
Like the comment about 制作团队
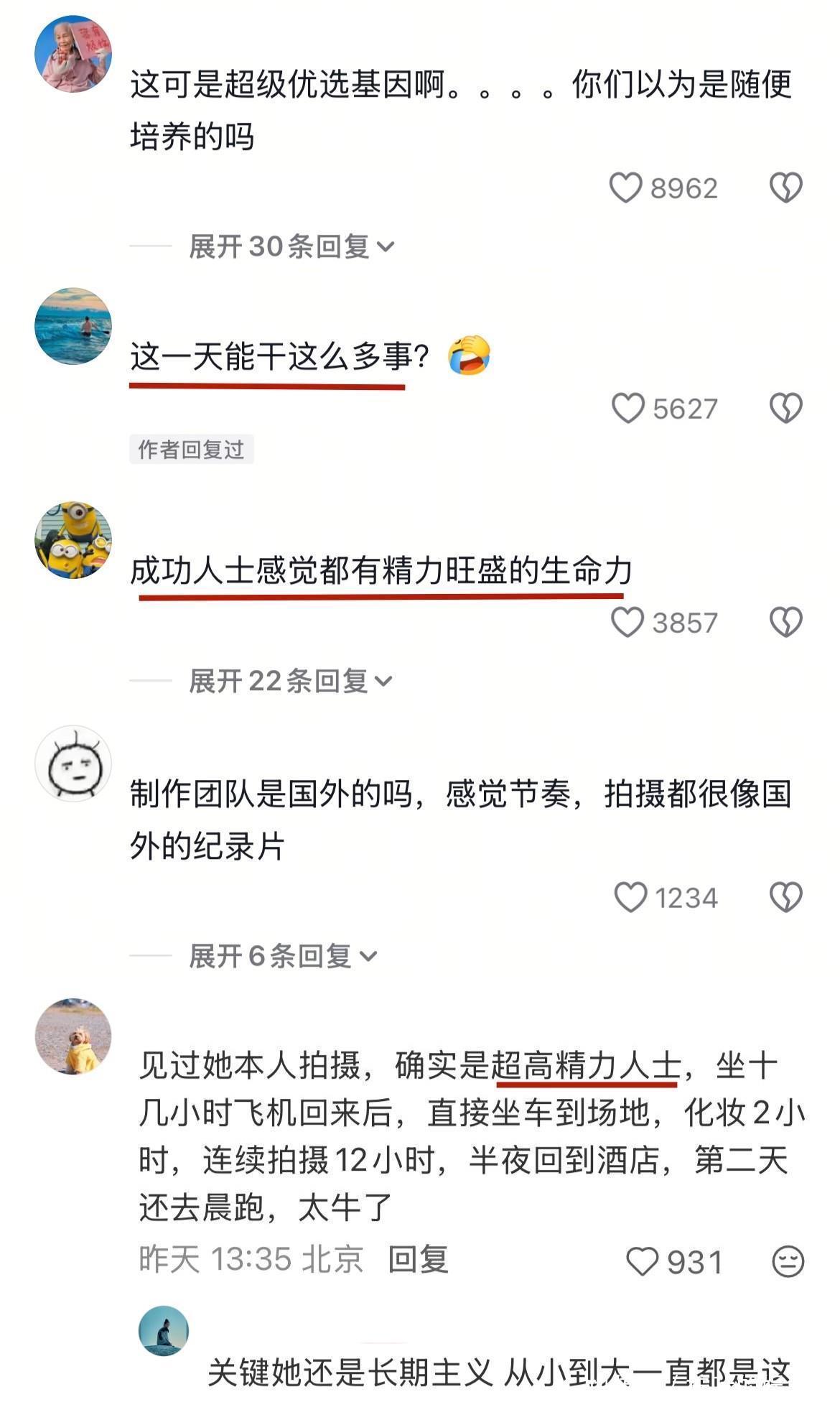click(630, 898)
